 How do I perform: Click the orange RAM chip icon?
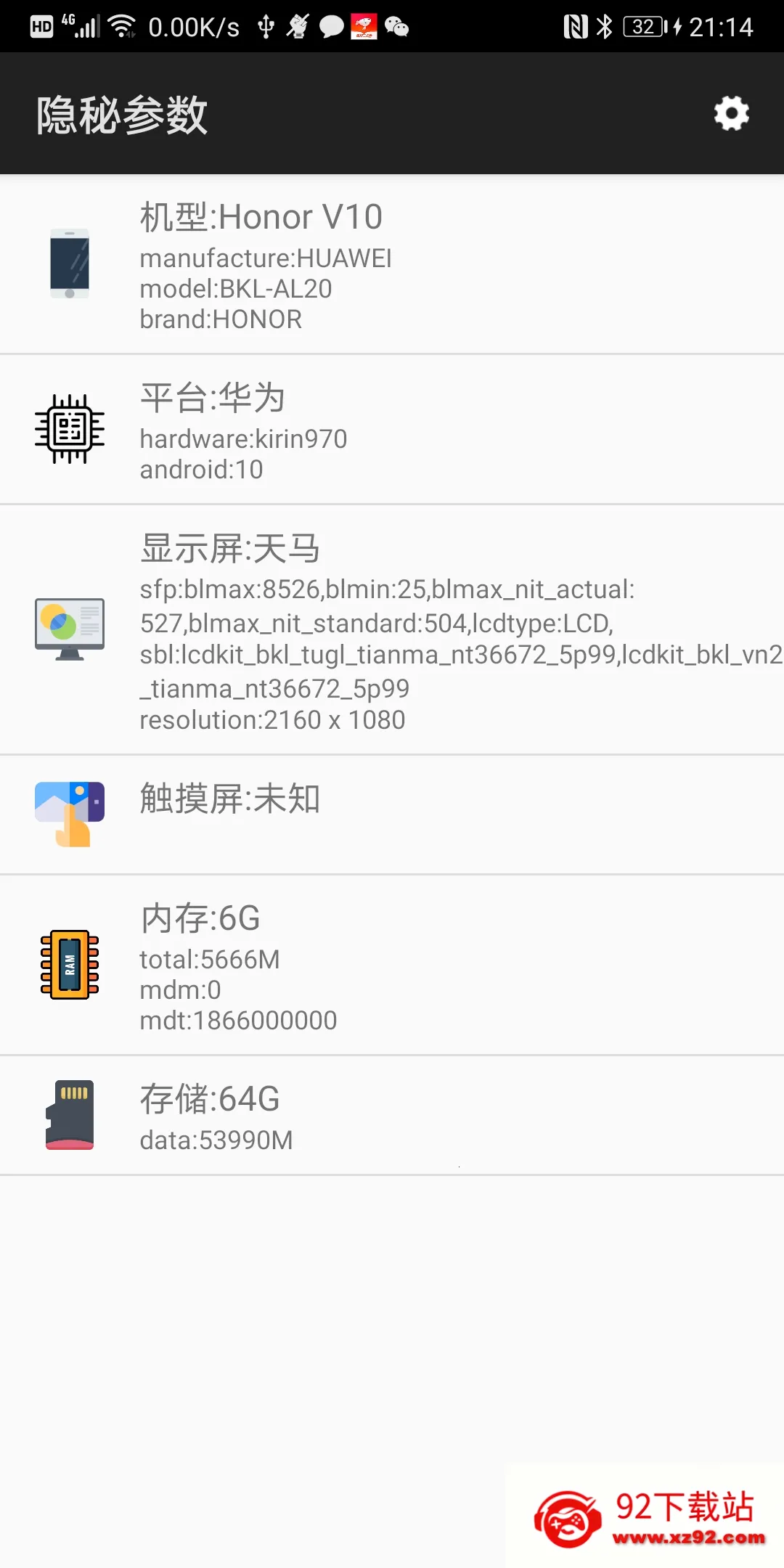[70, 965]
